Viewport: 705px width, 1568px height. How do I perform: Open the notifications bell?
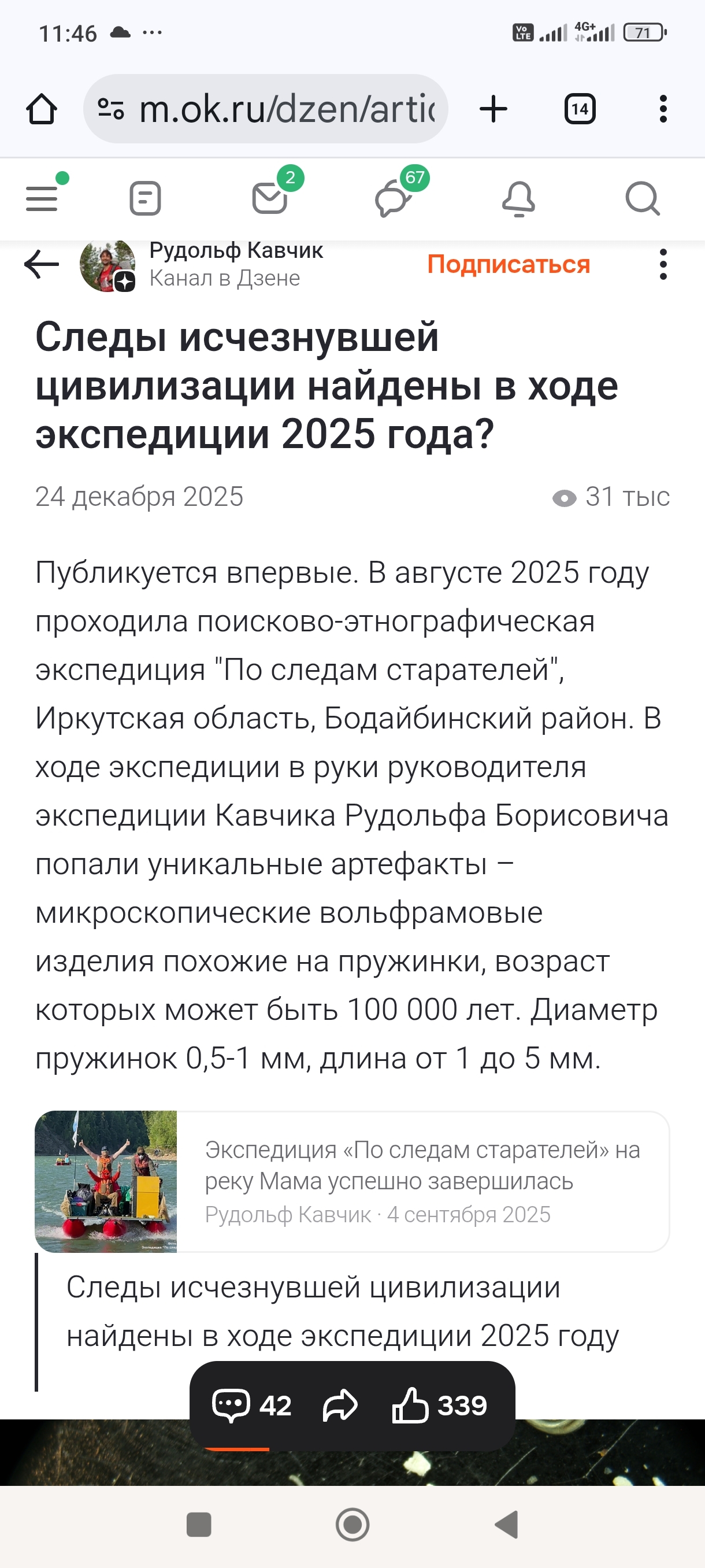(518, 198)
